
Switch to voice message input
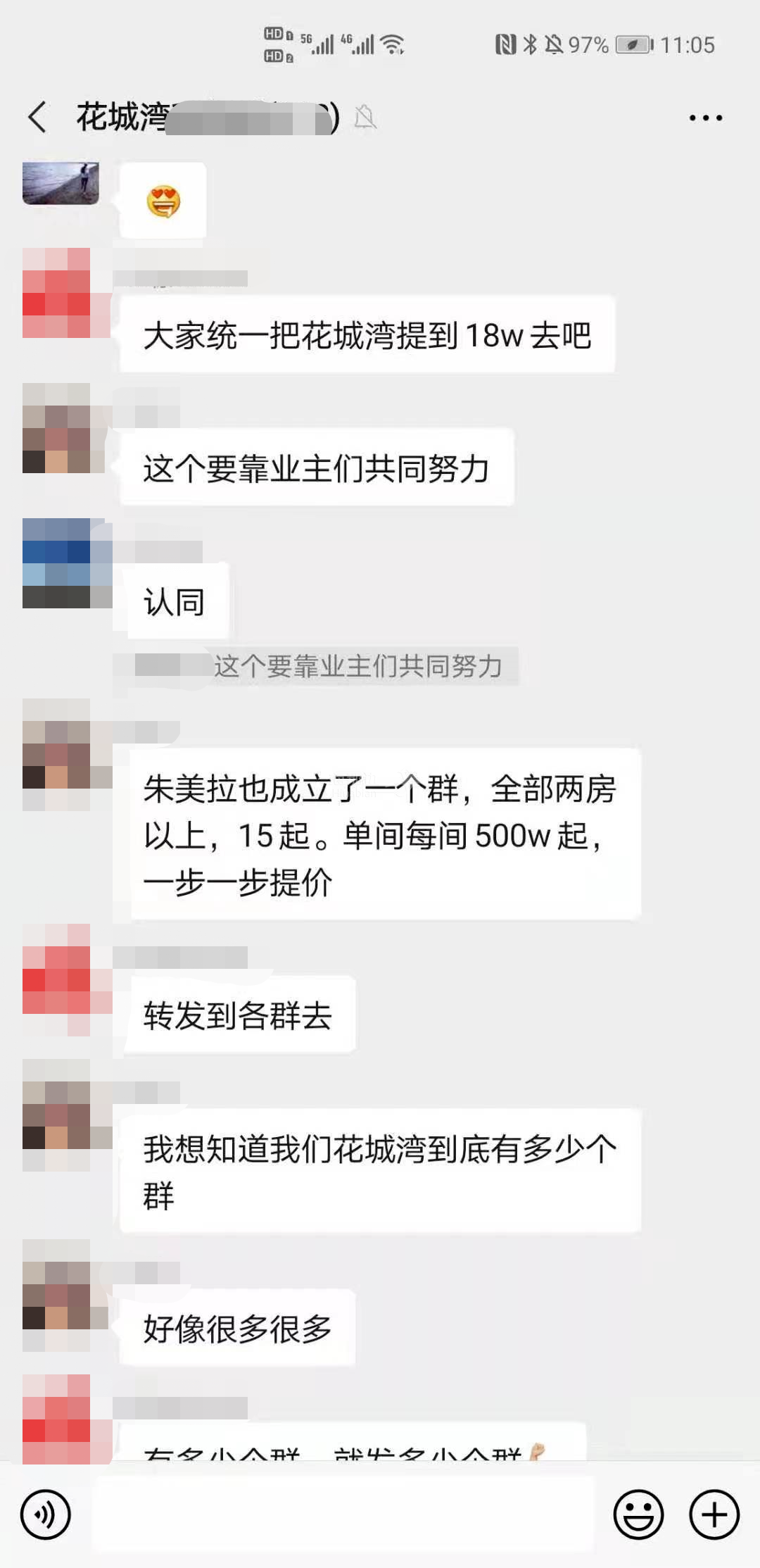click(x=46, y=1514)
